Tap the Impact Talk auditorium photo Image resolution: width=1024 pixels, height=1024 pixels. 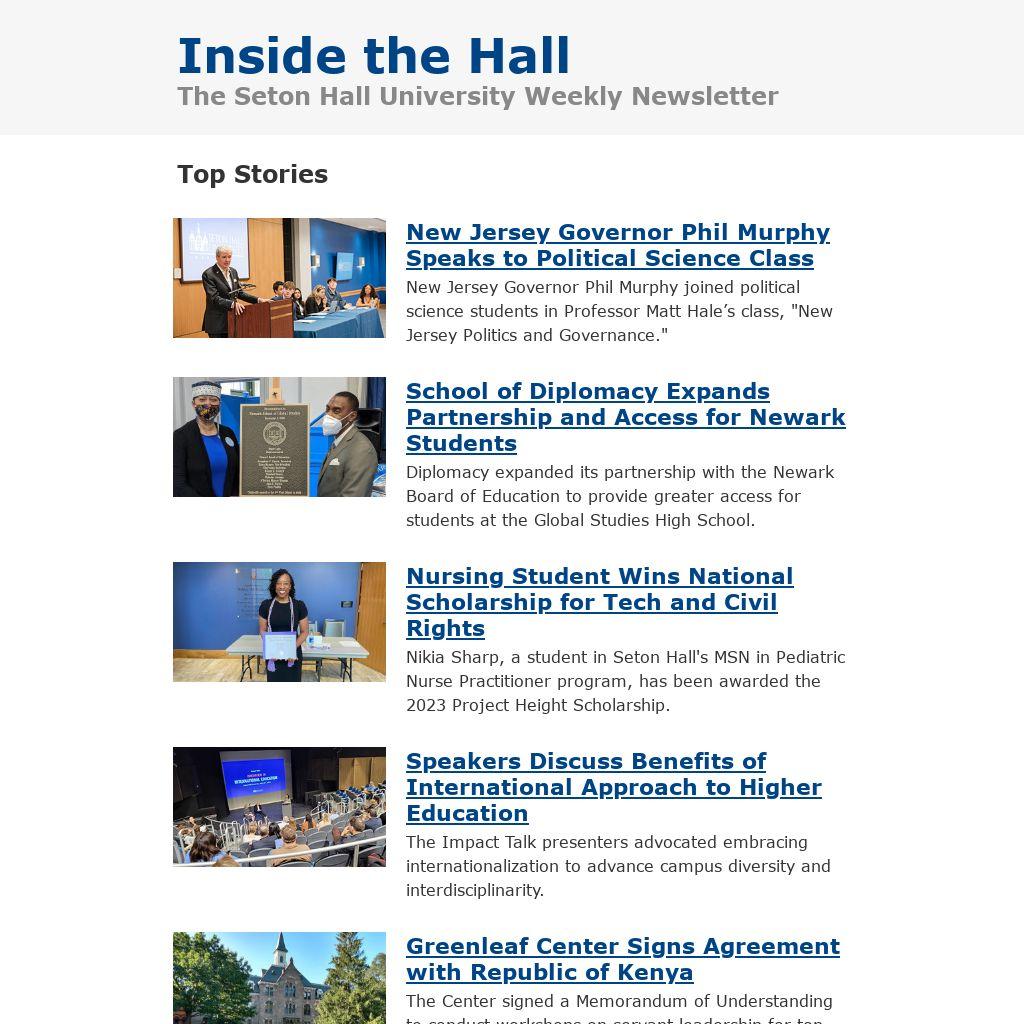[279, 807]
